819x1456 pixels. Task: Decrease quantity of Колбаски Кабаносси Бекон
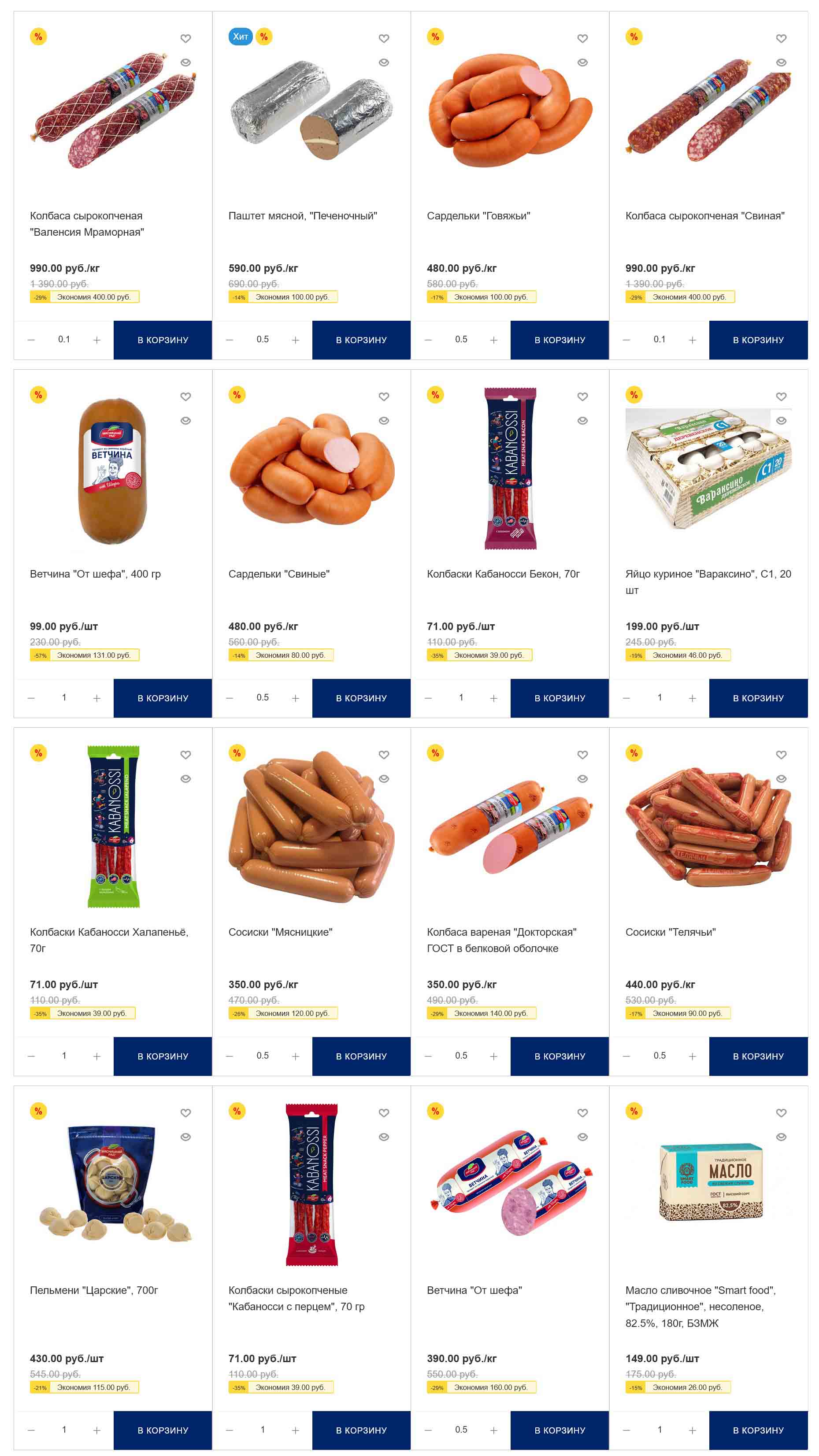(428, 698)
